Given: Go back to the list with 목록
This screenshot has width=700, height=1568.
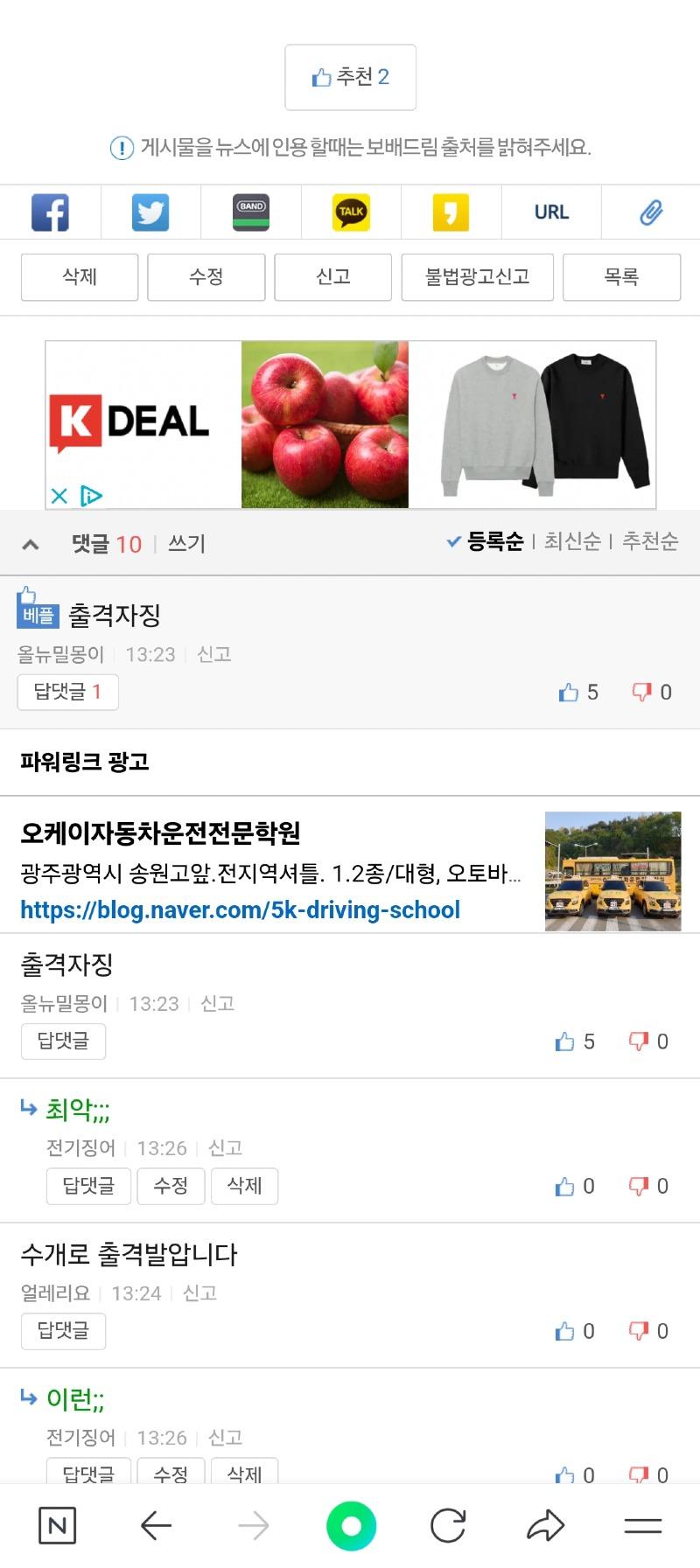Looking at the screenshot, I should 621,277.
